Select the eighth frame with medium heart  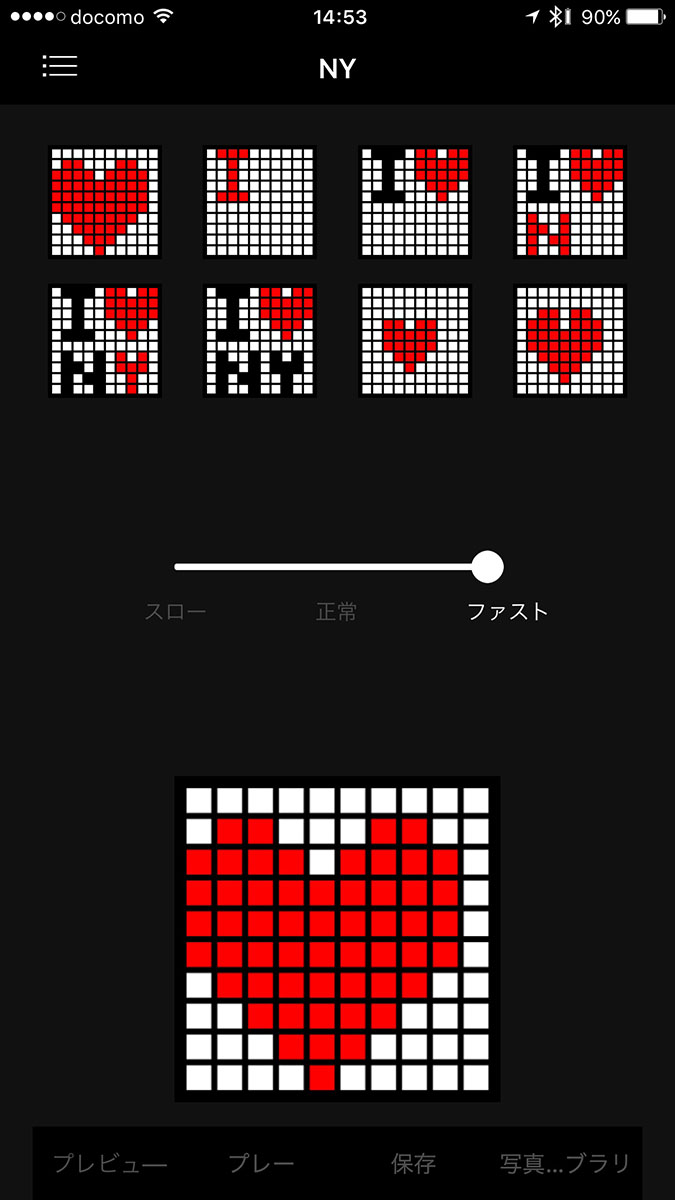570,341
